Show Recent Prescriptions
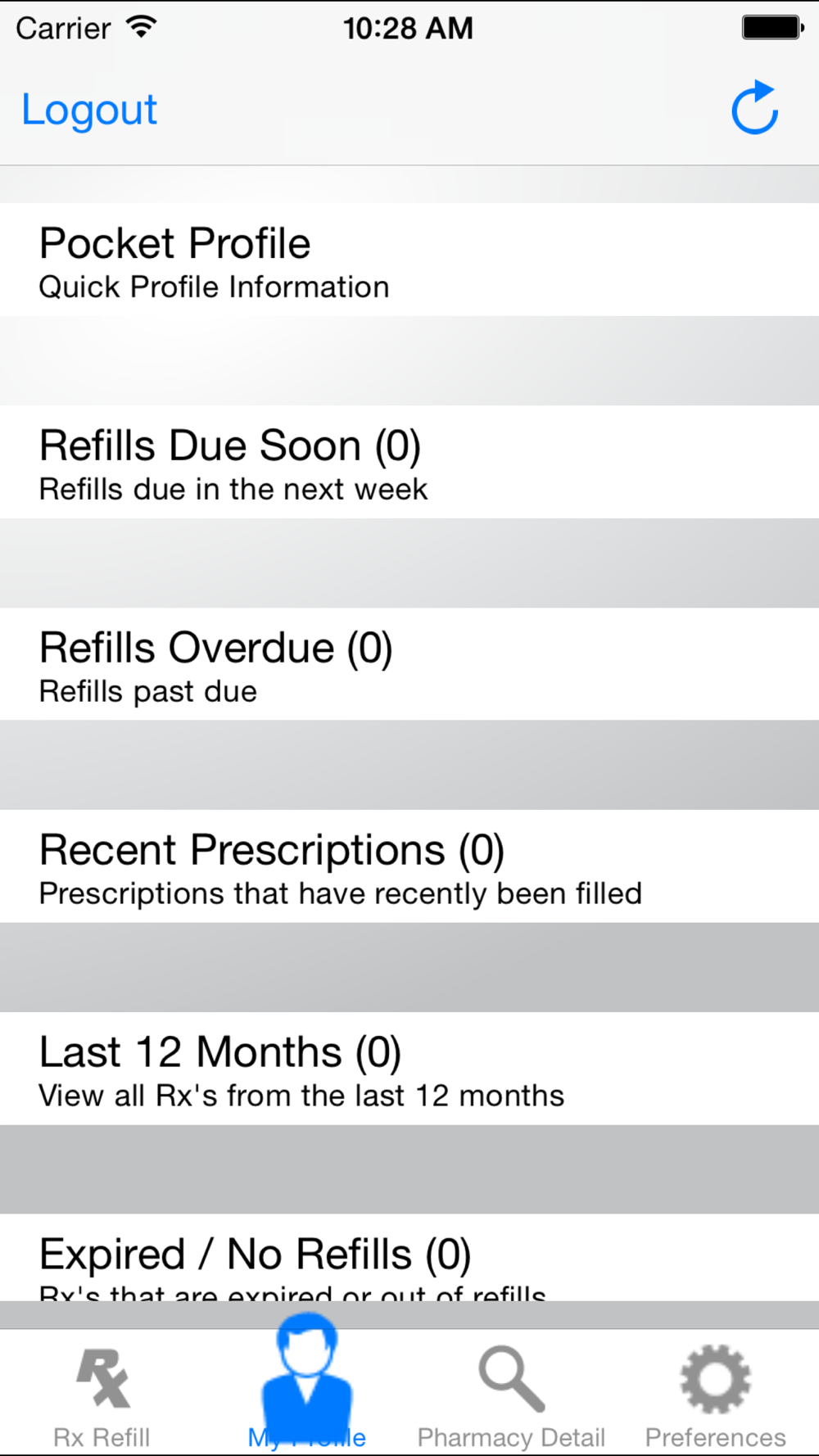The image size is (819, 1456). click(409, 866)
